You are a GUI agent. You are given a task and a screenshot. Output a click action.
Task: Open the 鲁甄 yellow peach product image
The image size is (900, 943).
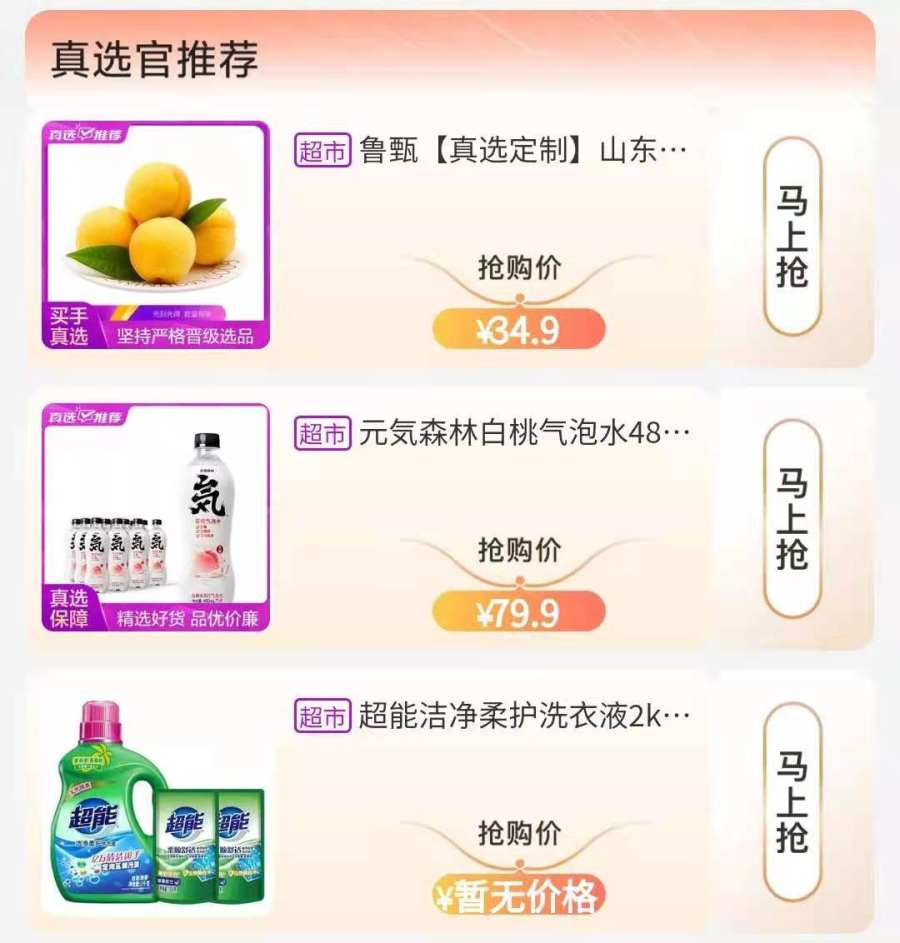coord(156,235)
